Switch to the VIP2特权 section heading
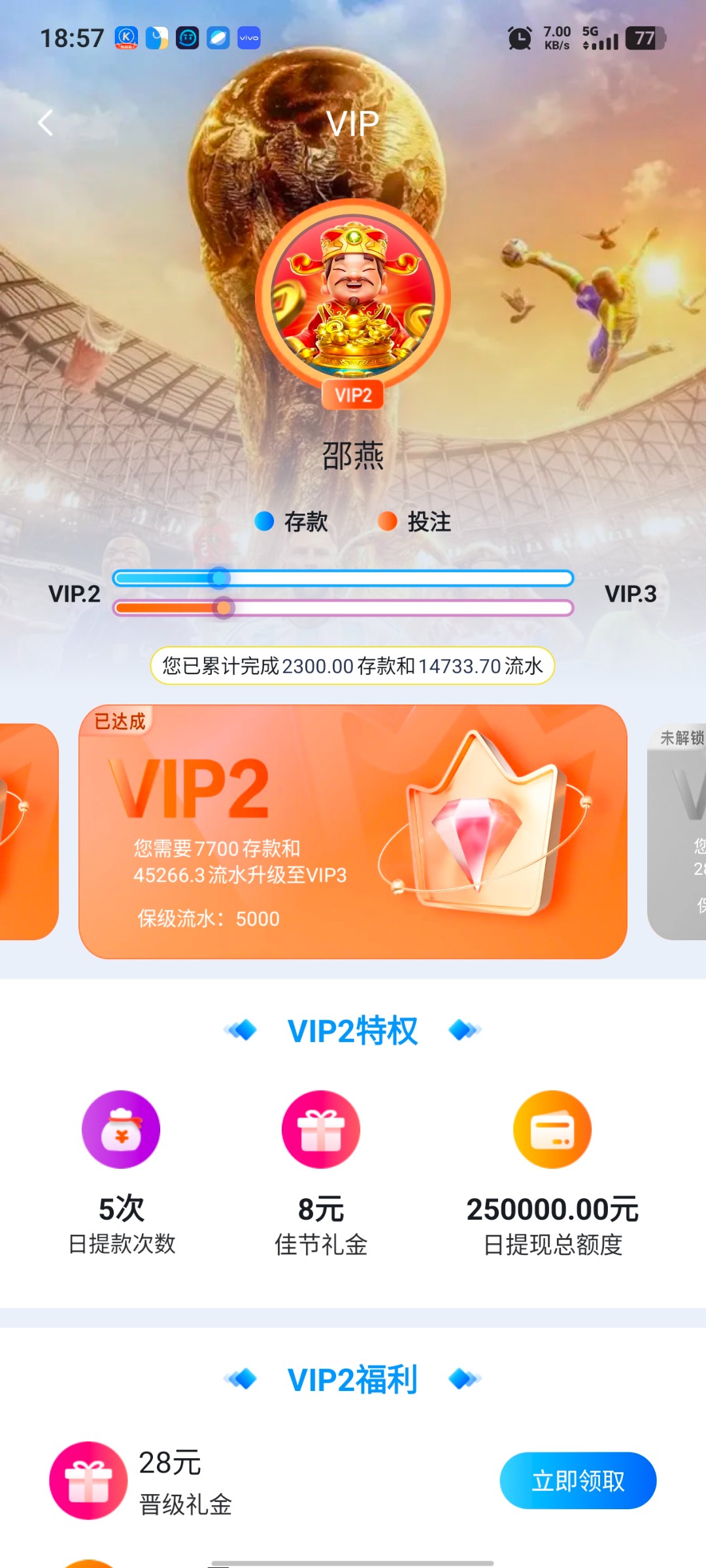 tap(353, 1028)
